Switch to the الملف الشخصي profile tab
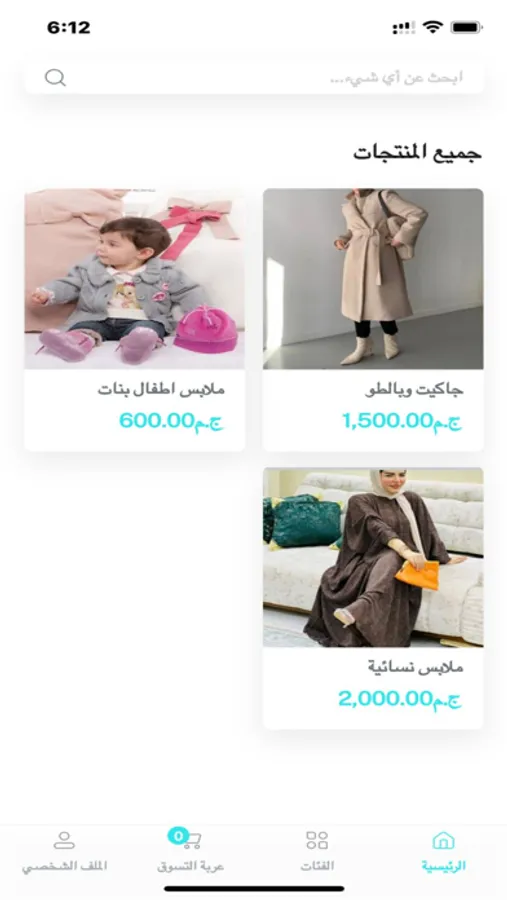The width and height of the screenshot is (507, 900). point(64,852)
